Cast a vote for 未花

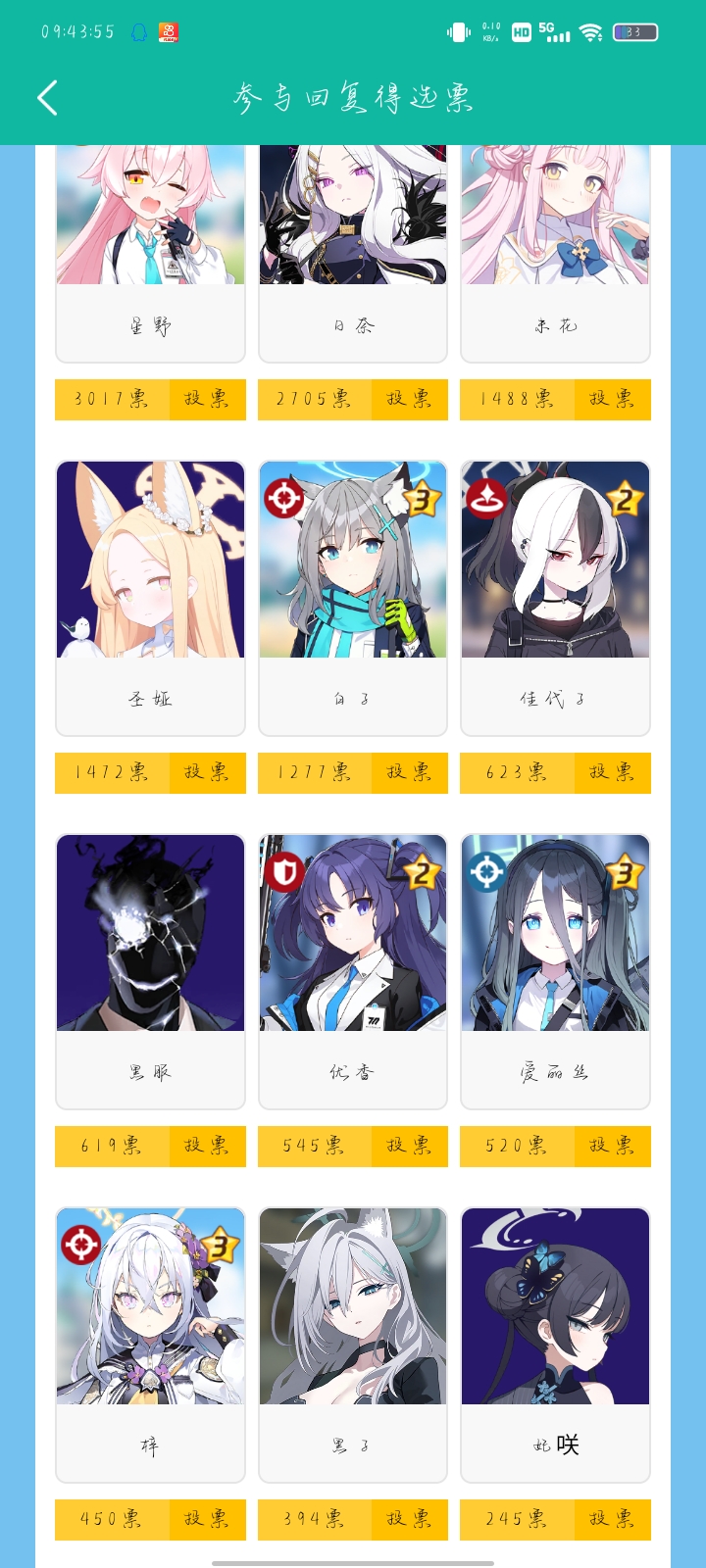point(612,399)
